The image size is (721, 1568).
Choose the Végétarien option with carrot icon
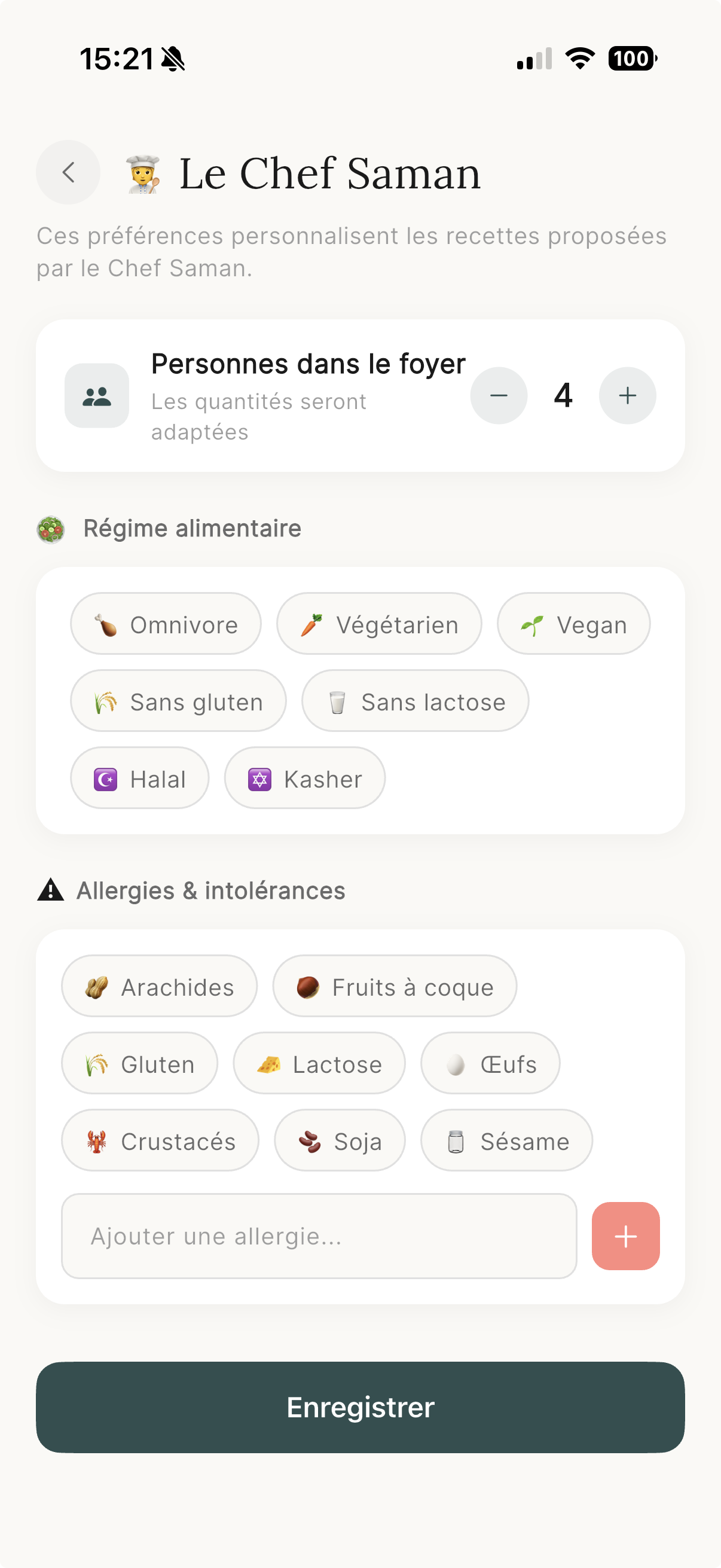(378, 624)
